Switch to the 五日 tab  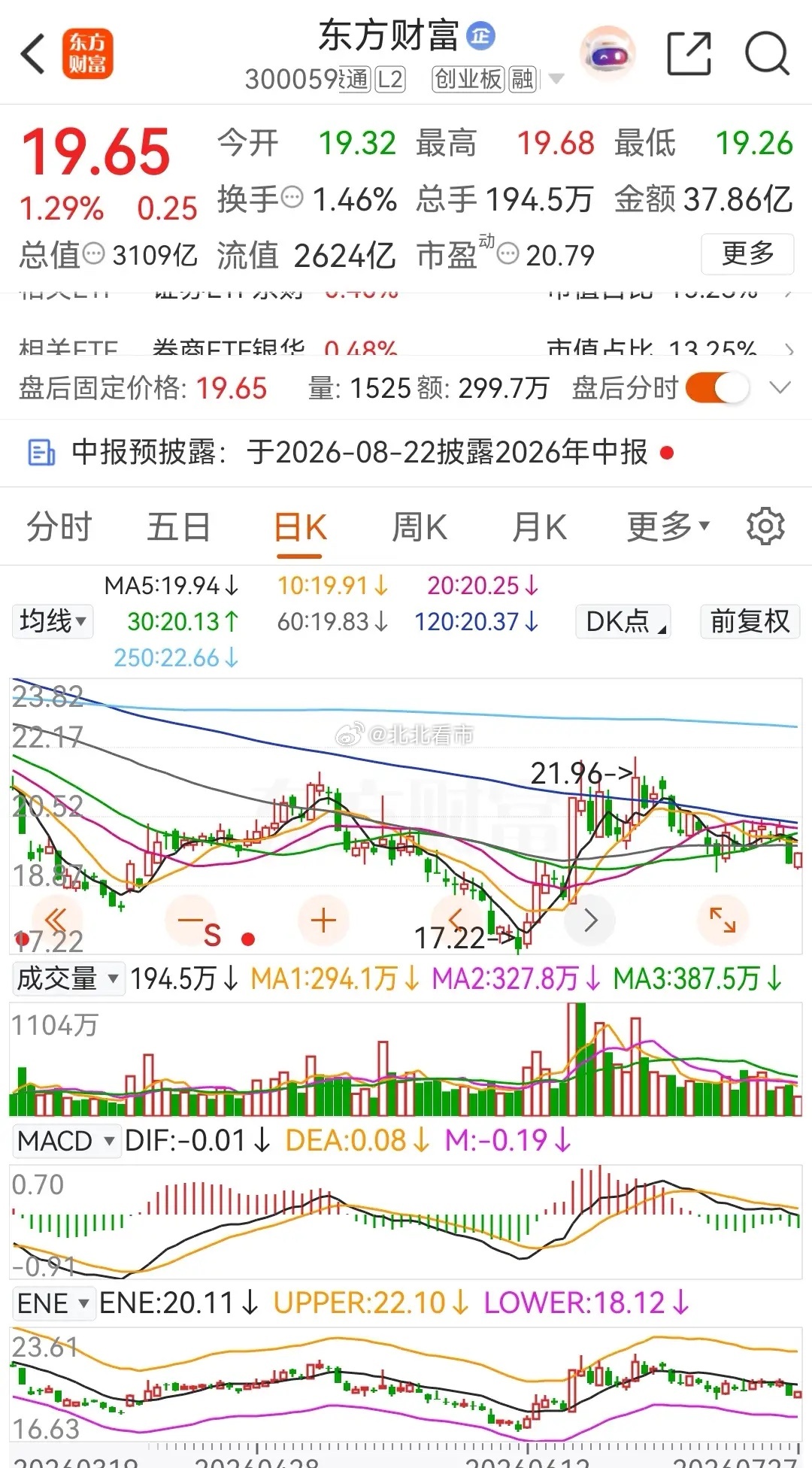(x=178, y=526)
